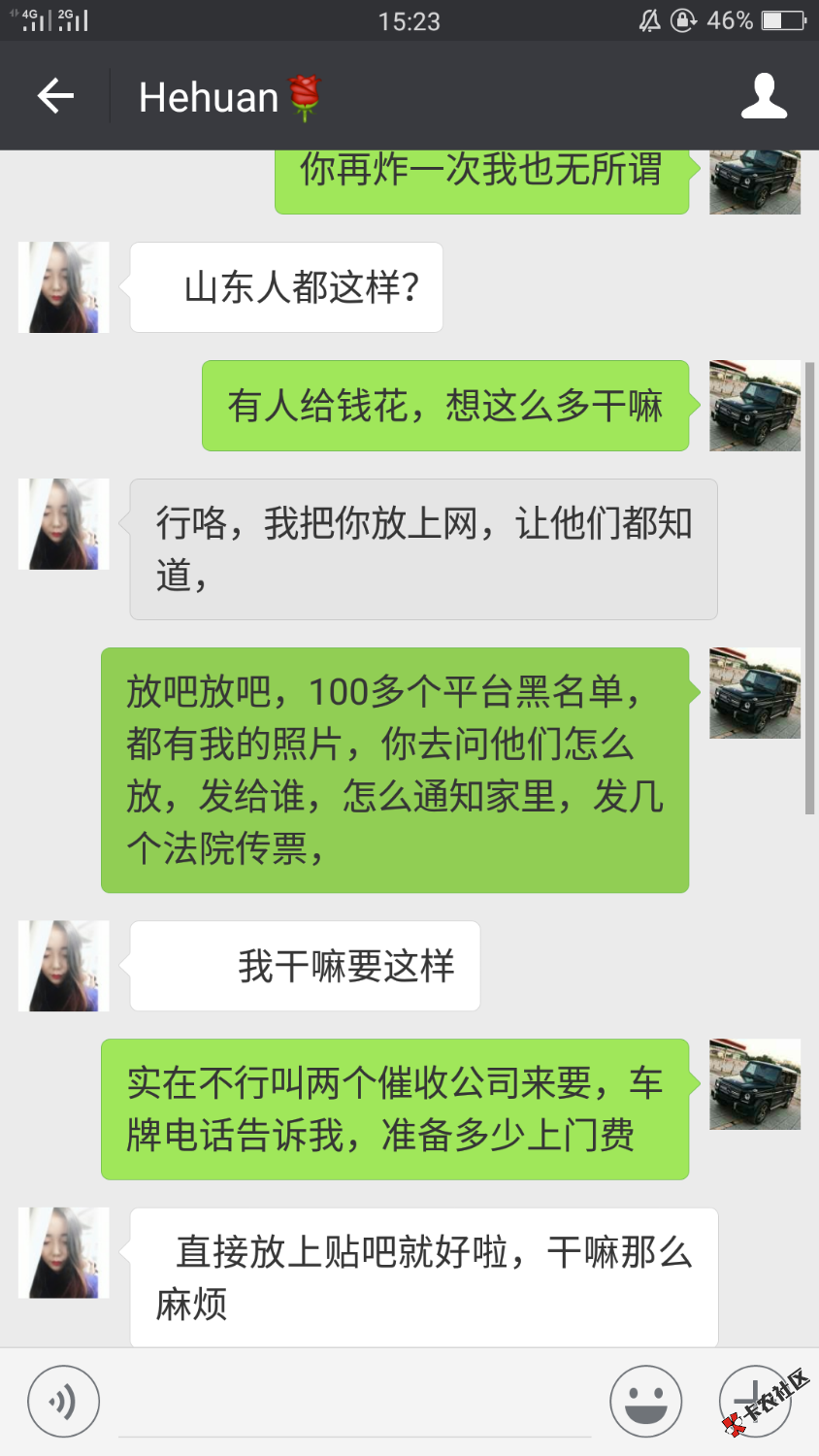
Task: Open Hehuan's contact profile icon
Action: click(764, 96)
